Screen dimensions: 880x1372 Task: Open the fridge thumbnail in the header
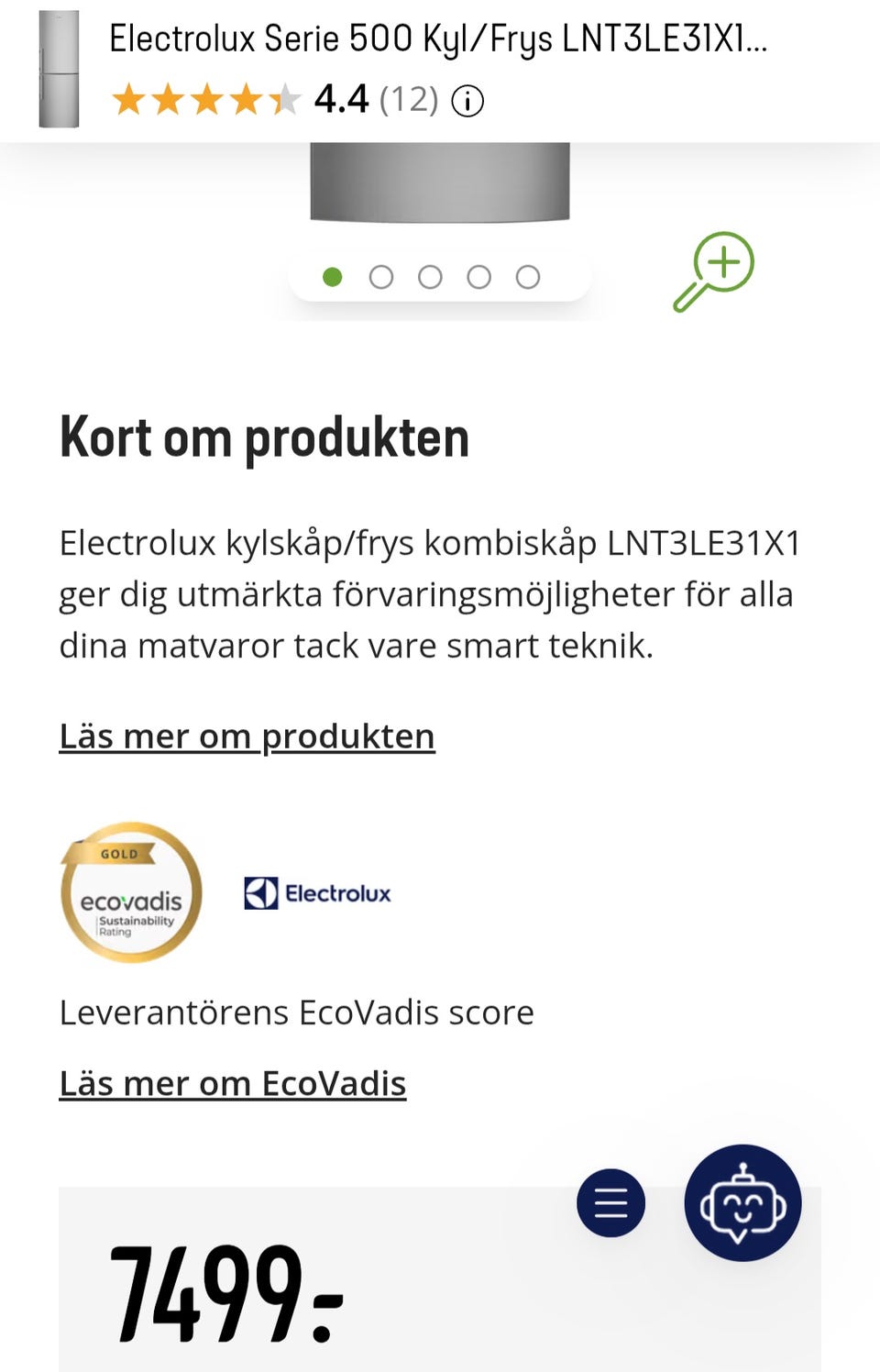coord(59,69)
